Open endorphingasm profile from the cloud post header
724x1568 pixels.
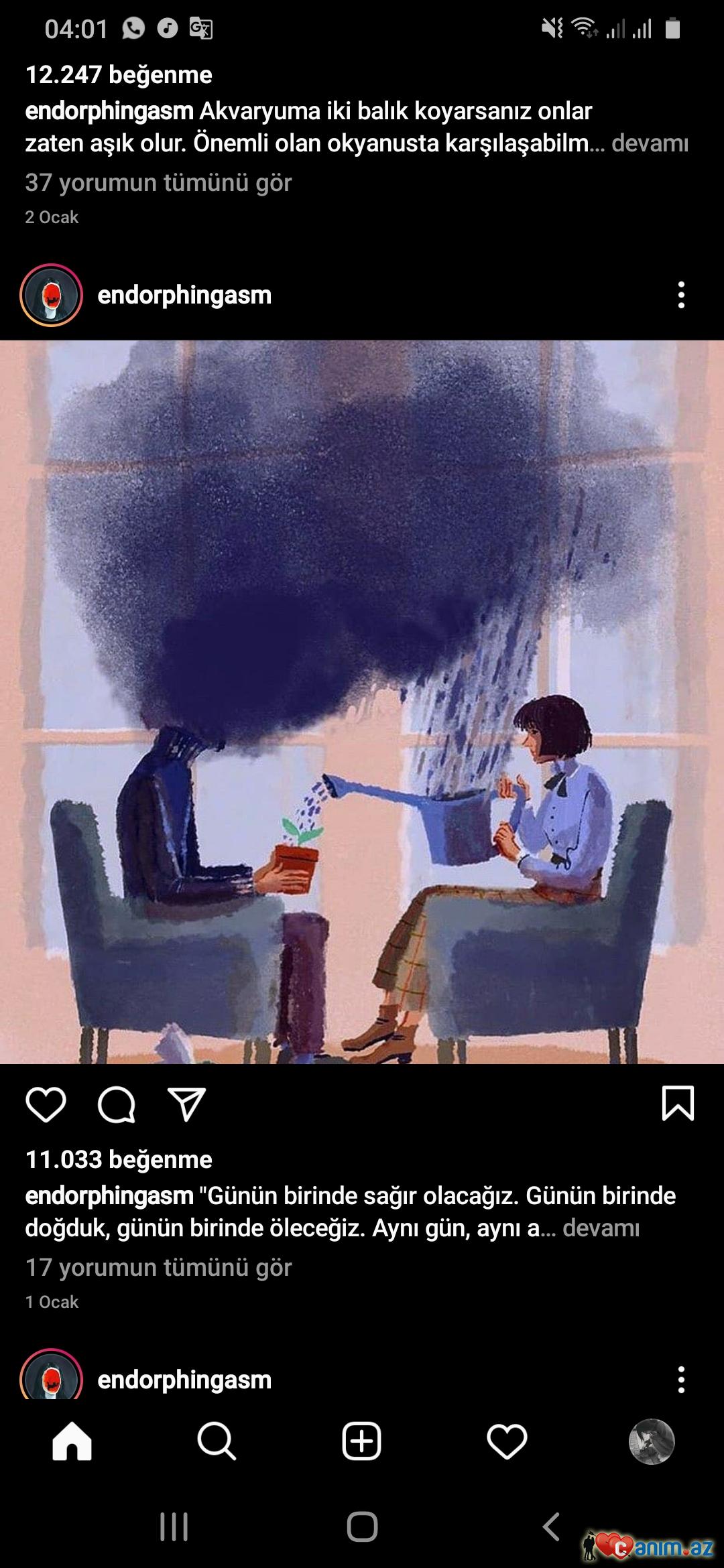(x=184, y=295)
